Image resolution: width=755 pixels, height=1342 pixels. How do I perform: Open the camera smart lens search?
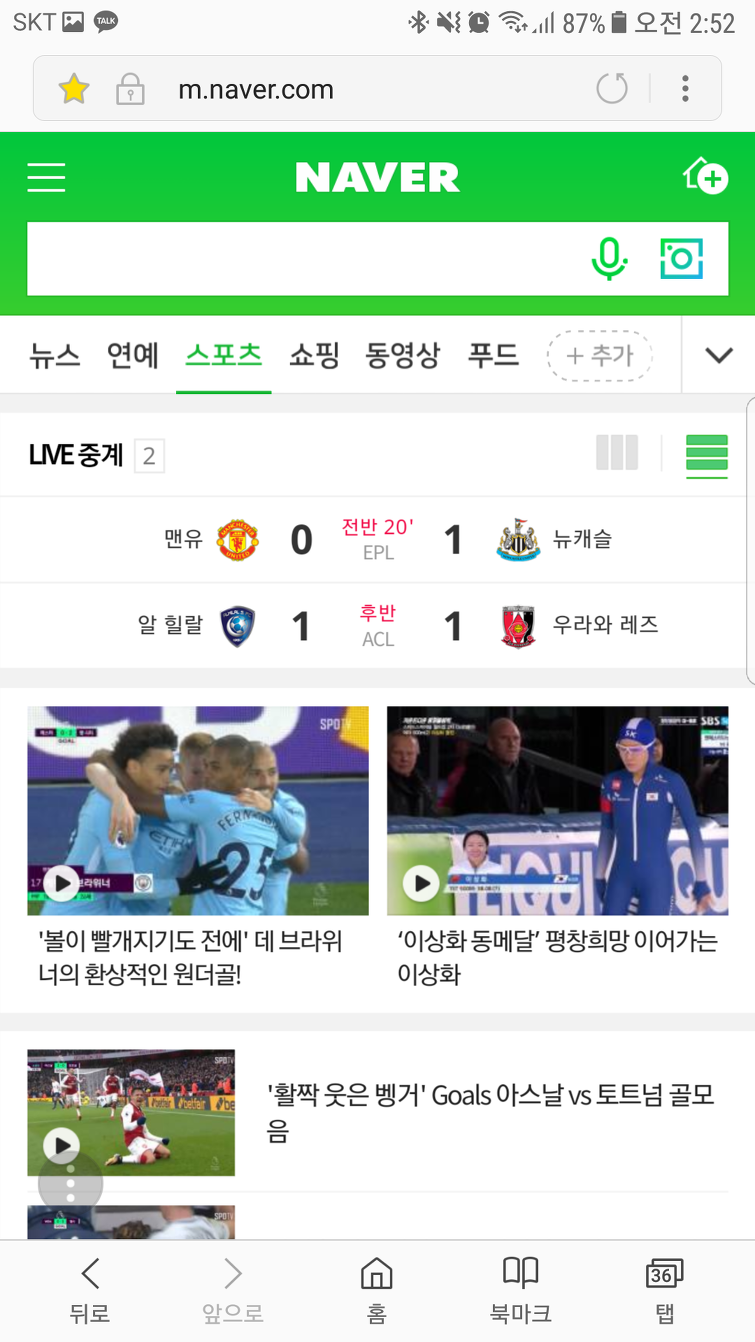682,259
